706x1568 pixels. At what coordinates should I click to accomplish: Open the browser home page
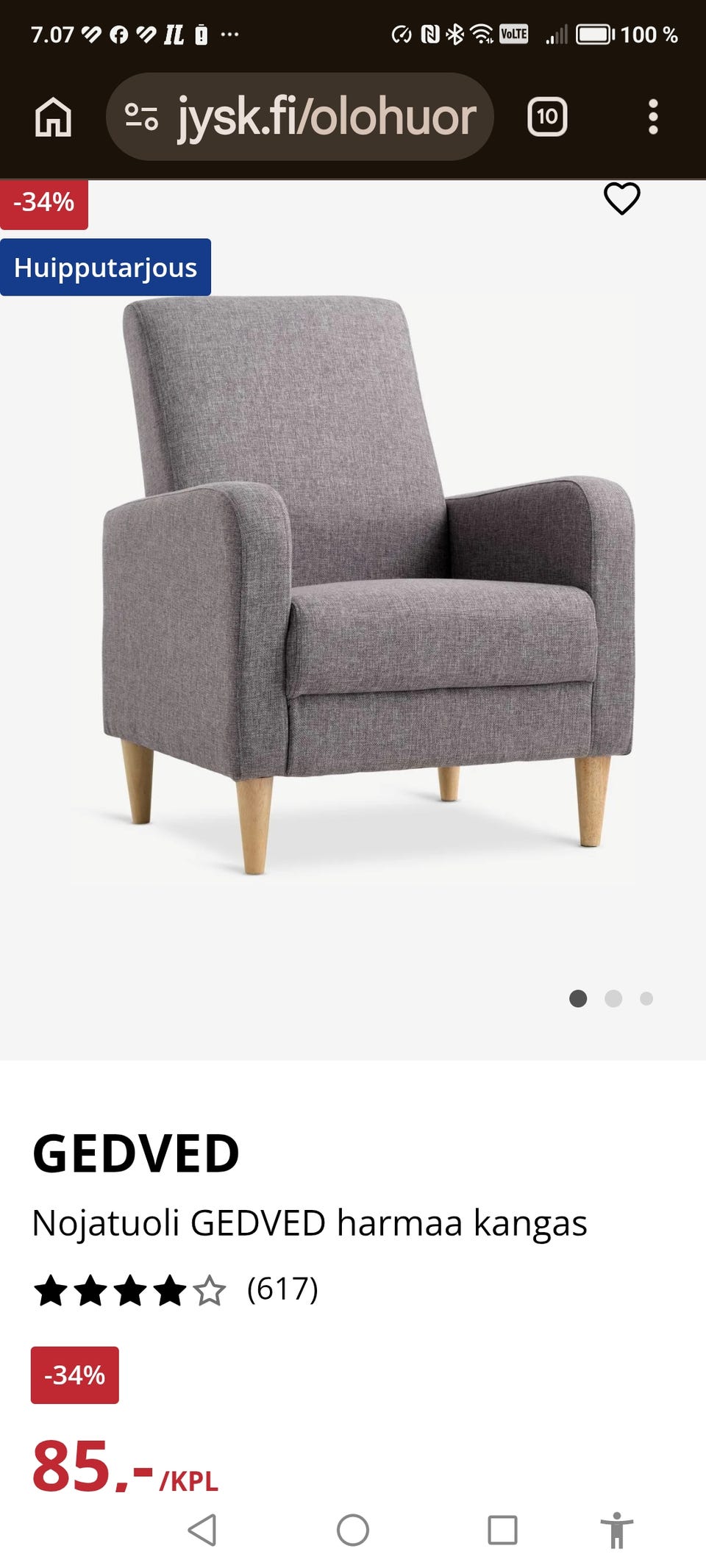coord(53,117)
